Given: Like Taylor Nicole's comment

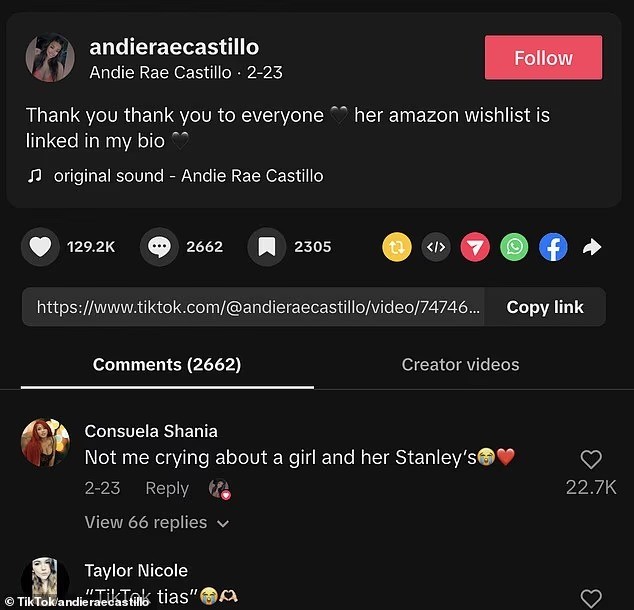Looking at the screenshot, I should [x=591, y=597].
